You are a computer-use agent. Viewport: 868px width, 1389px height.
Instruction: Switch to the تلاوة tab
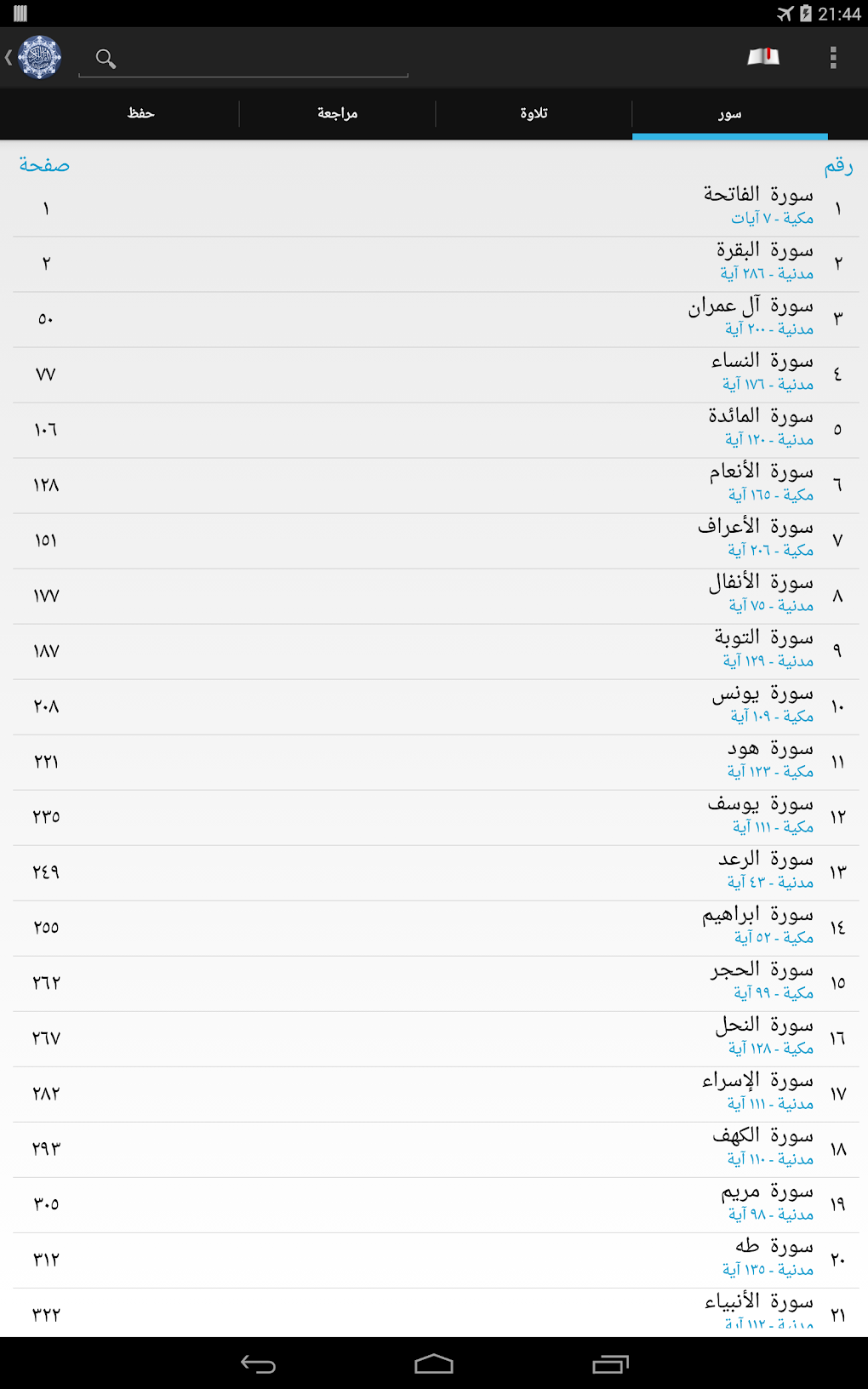click(x=534, y=113)
